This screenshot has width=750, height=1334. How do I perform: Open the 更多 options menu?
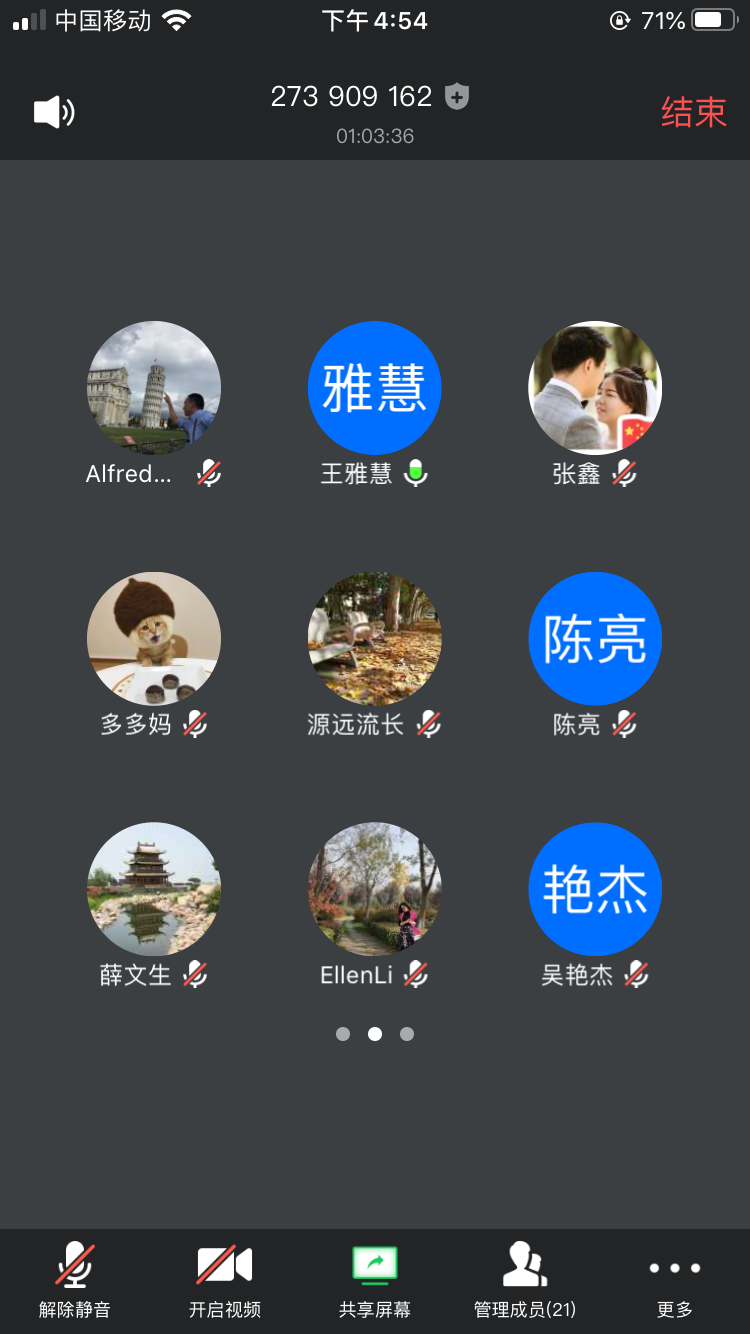(675, 1280)
